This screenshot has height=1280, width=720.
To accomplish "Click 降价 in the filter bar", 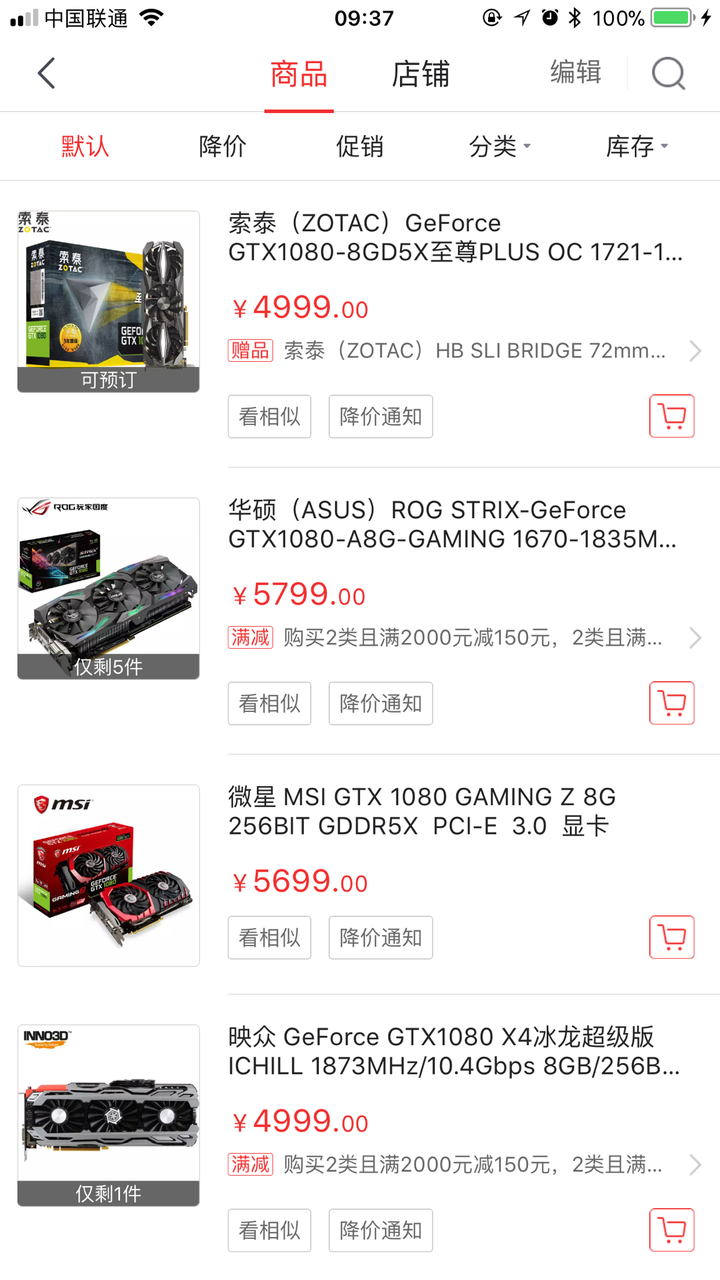I will click(x=222, y=146).
